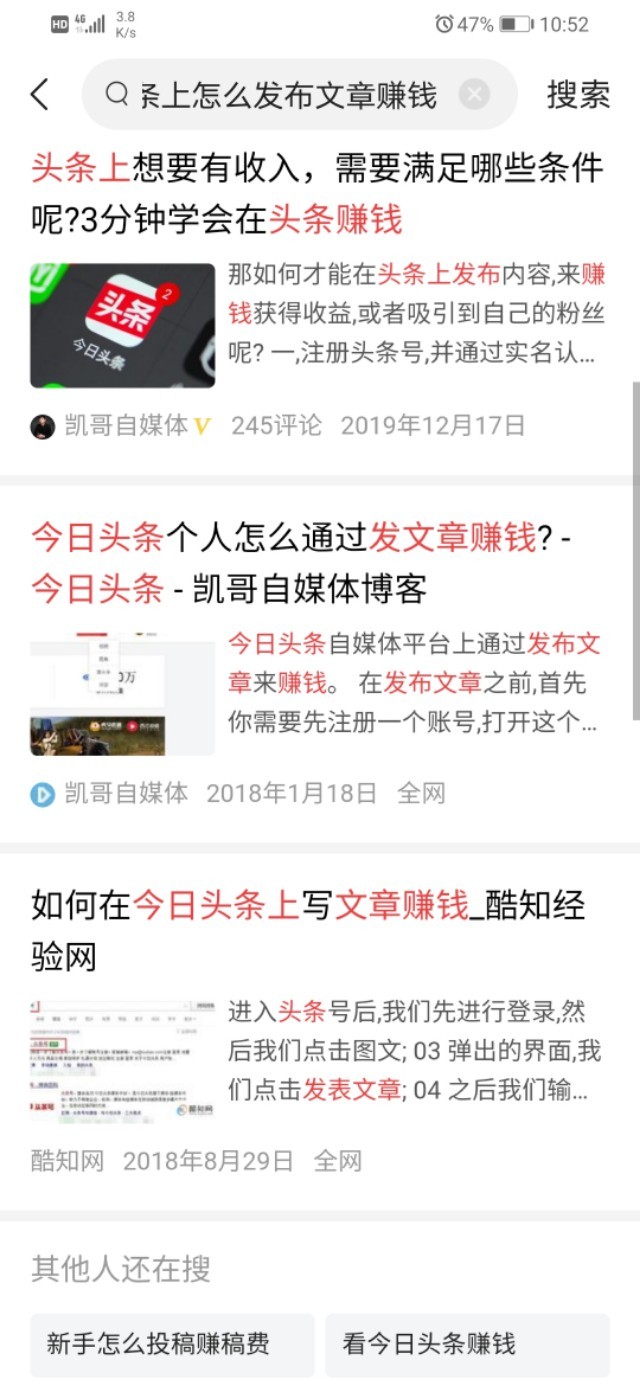The image size is (640, 1386).
Task: Tap the 搜索 button
Action: tap(578, 95)
